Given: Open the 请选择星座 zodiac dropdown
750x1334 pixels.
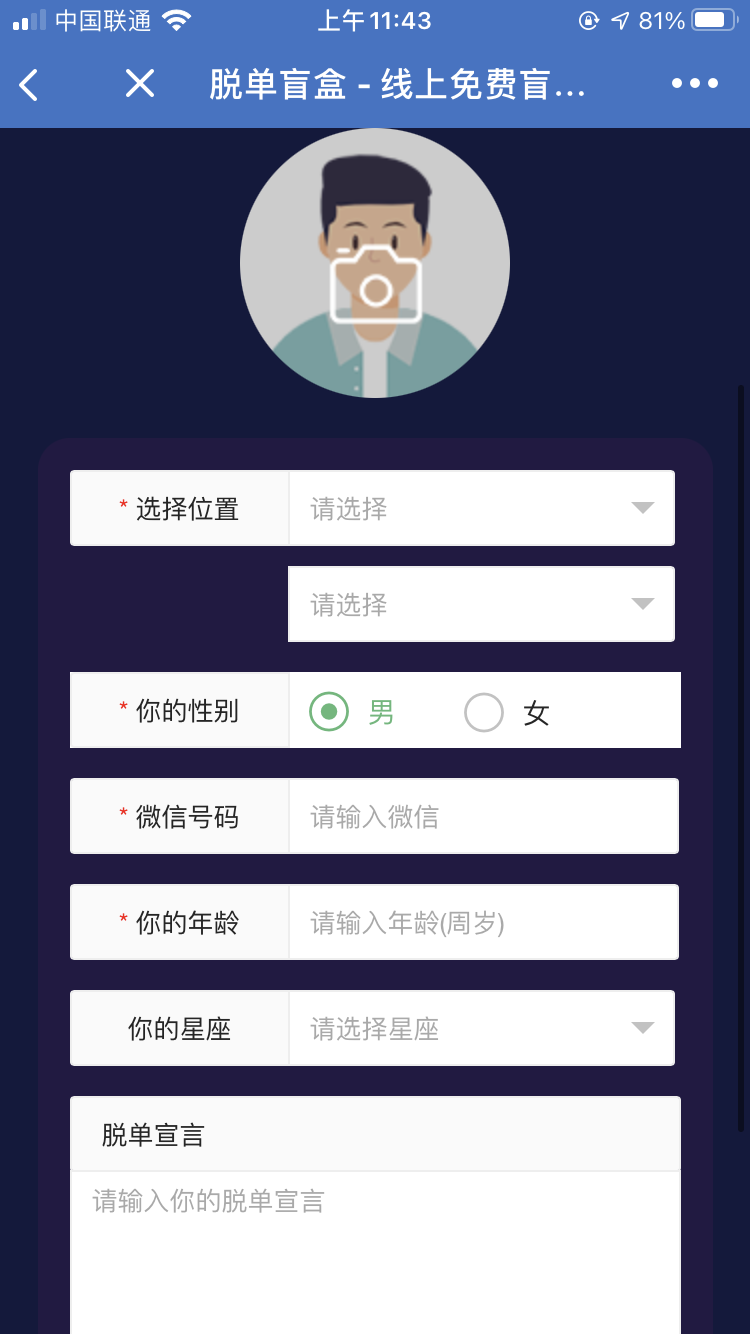Looking at the screenshot, I should 481,1028.
